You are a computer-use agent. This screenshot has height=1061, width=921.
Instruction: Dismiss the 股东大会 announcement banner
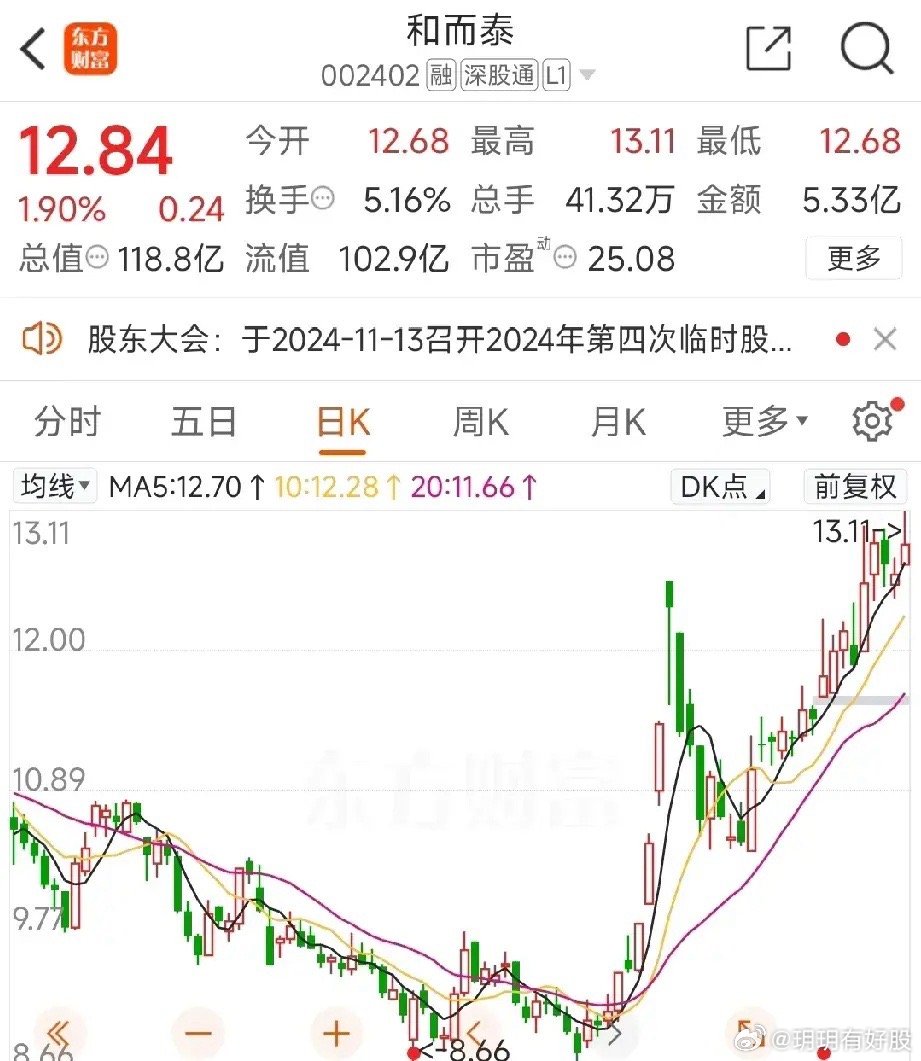coord(885,340)
